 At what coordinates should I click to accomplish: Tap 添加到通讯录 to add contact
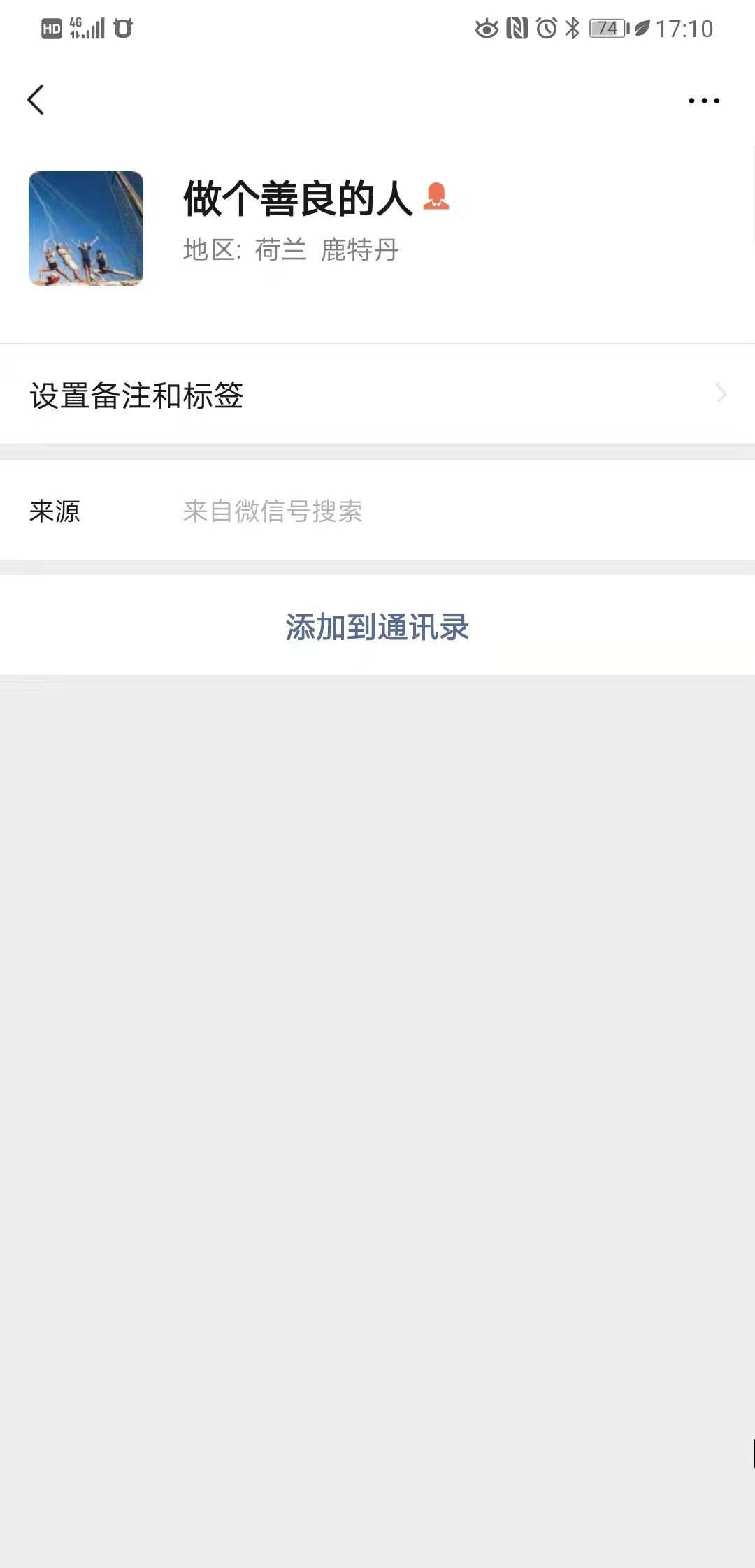(377, 627)
